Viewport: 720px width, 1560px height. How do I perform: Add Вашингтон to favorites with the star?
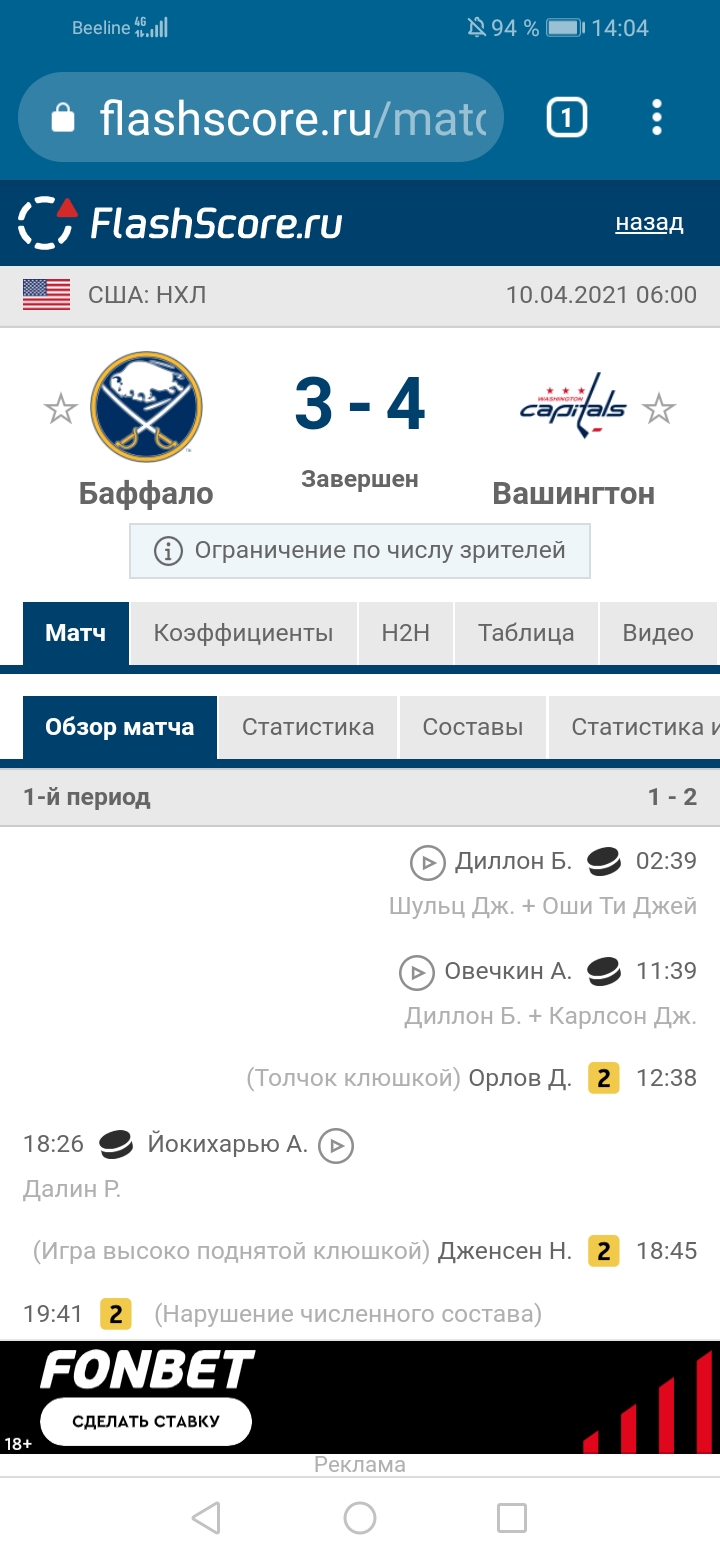tap(658, 409)
